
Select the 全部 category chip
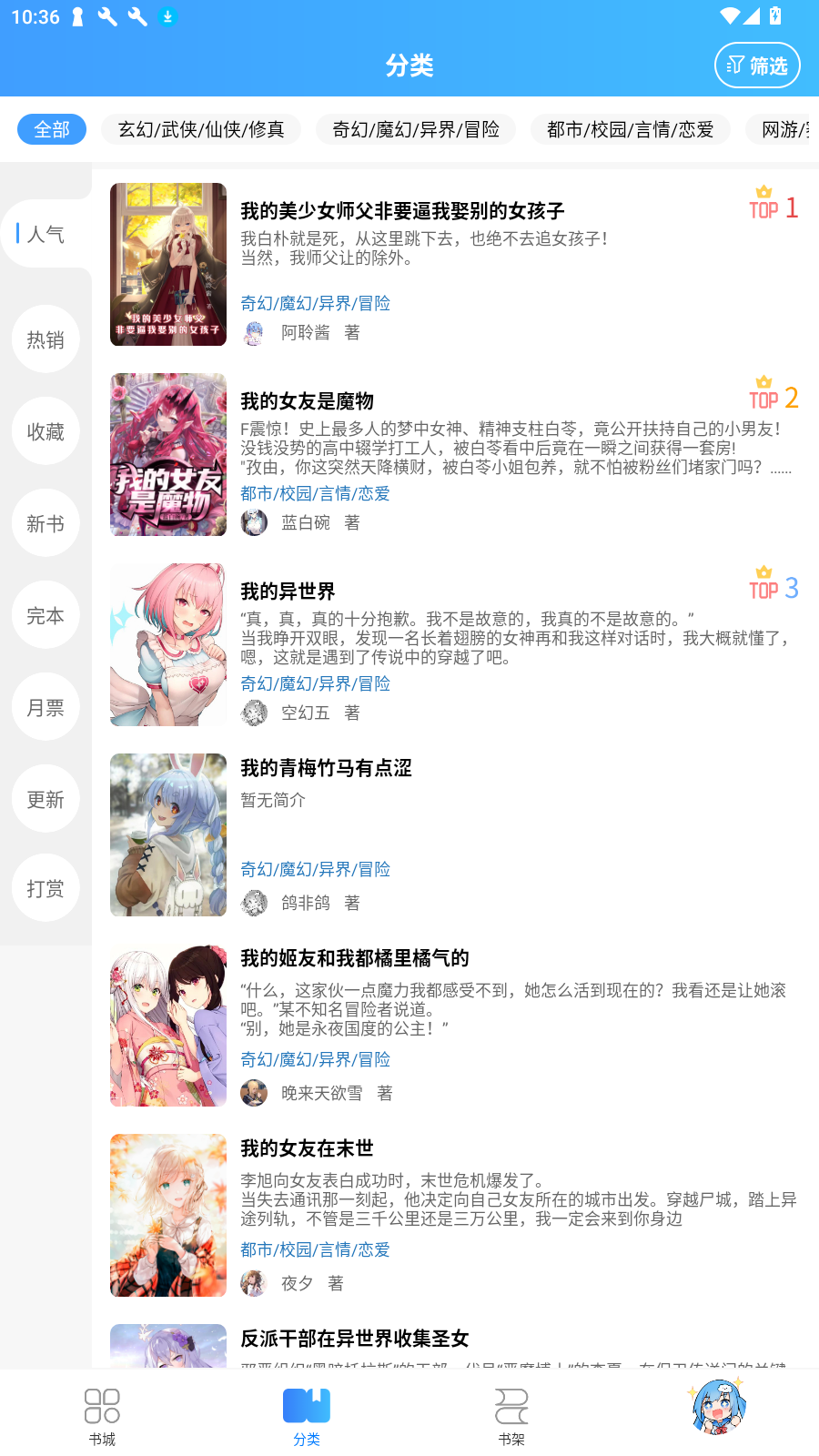coord(52,129)
